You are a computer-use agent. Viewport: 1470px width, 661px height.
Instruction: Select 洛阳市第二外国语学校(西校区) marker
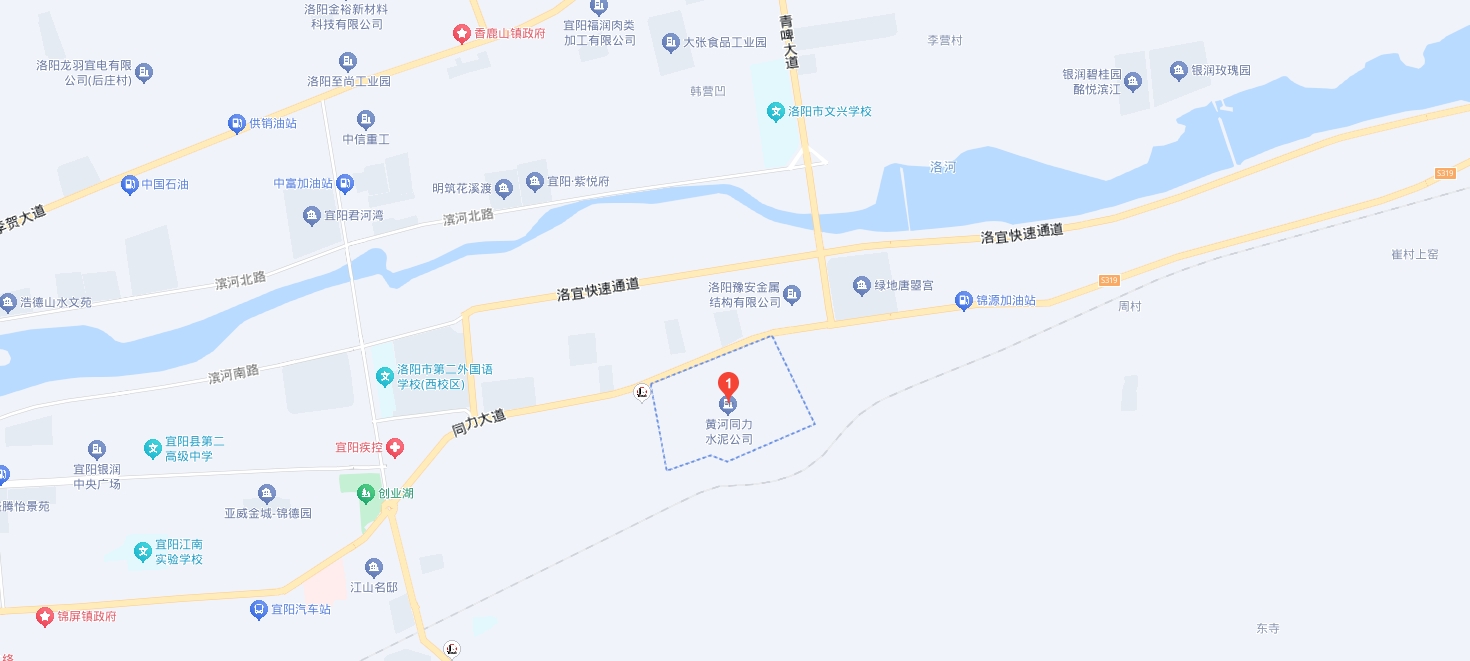coord(384,377)
